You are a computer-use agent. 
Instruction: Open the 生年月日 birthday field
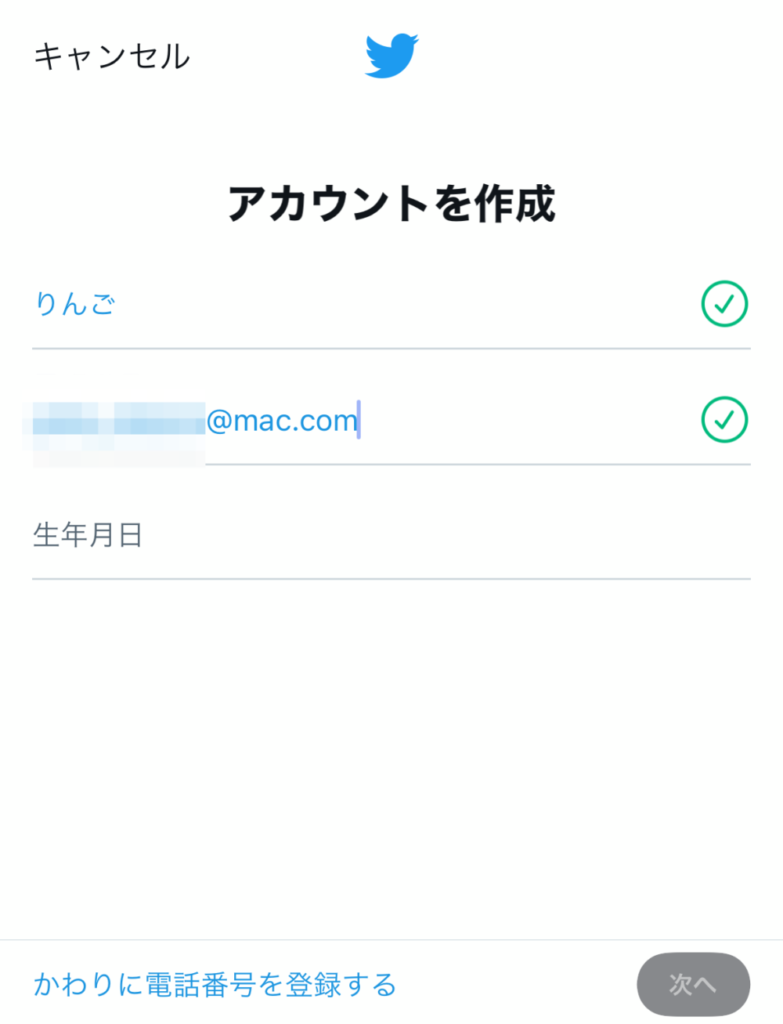pos(391,535)
